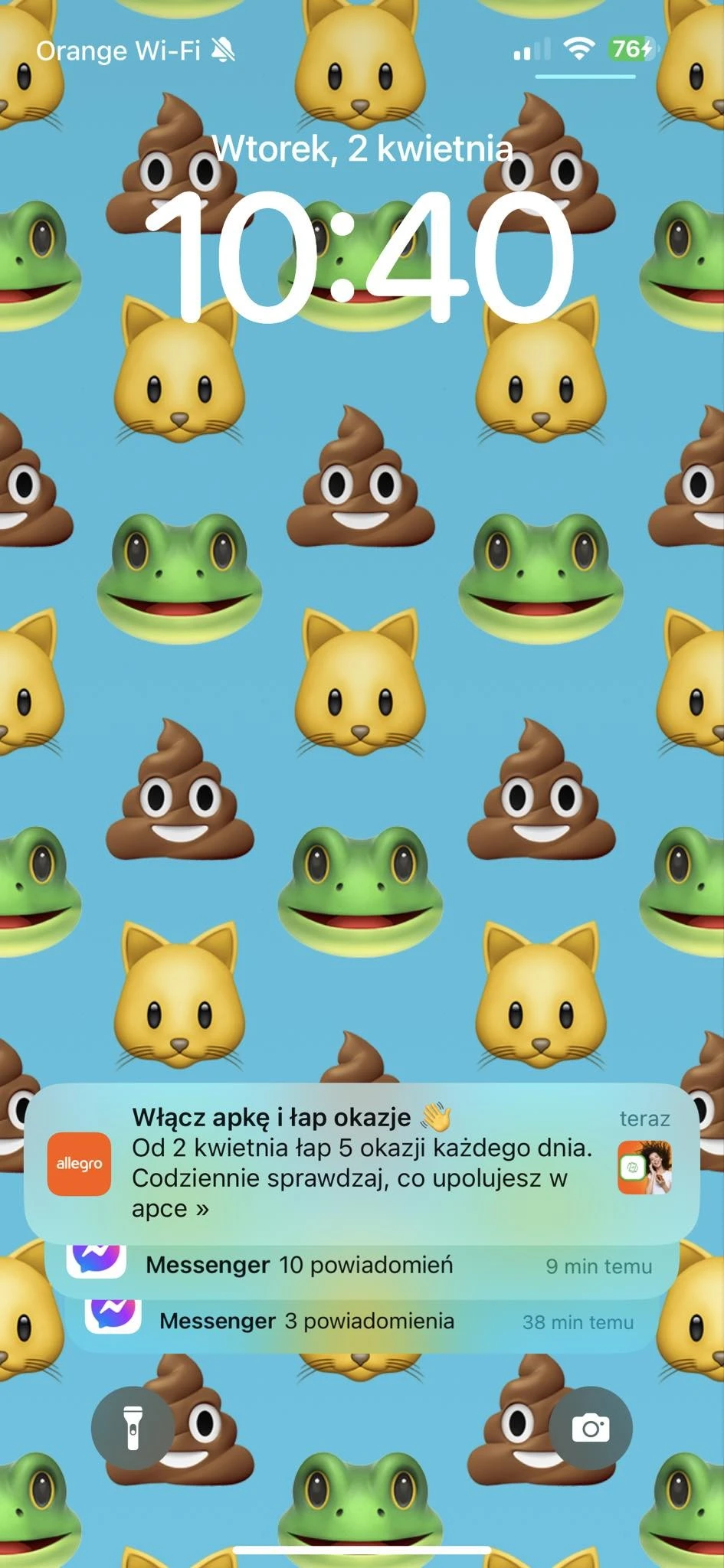Open the Allegro notification about okazje

pos(362,1162)
